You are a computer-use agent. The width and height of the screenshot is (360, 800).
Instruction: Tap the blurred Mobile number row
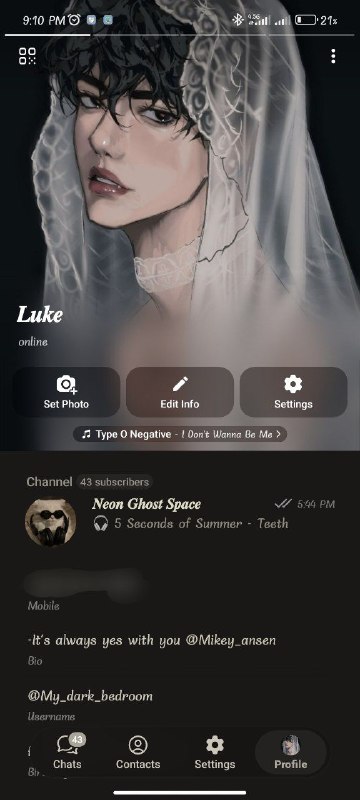coord(180,592)
